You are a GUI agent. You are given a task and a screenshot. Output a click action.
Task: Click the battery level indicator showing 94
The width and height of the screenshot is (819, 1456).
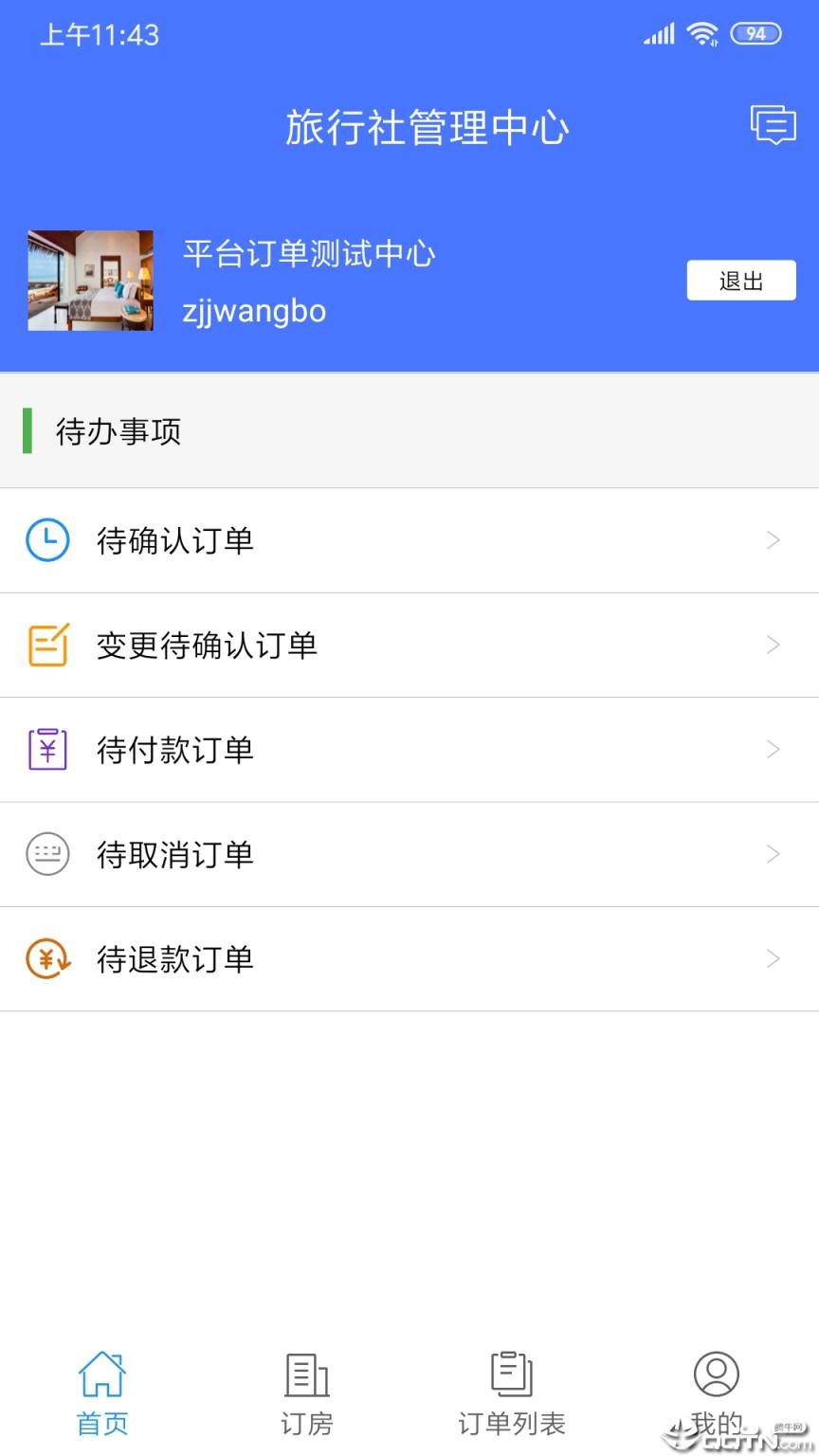click(x=755, y=34)
